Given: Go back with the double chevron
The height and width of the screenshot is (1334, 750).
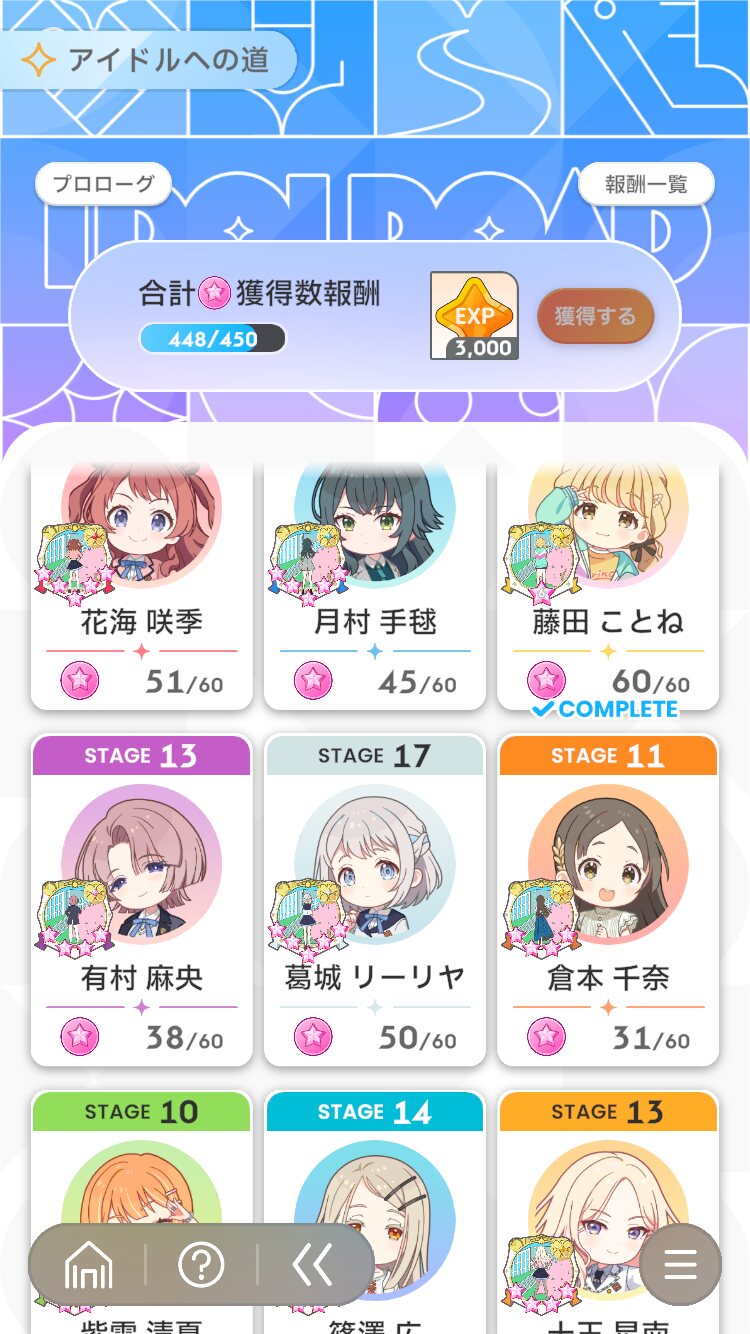Looking at the screenshot, I should tap(312, 1266).
